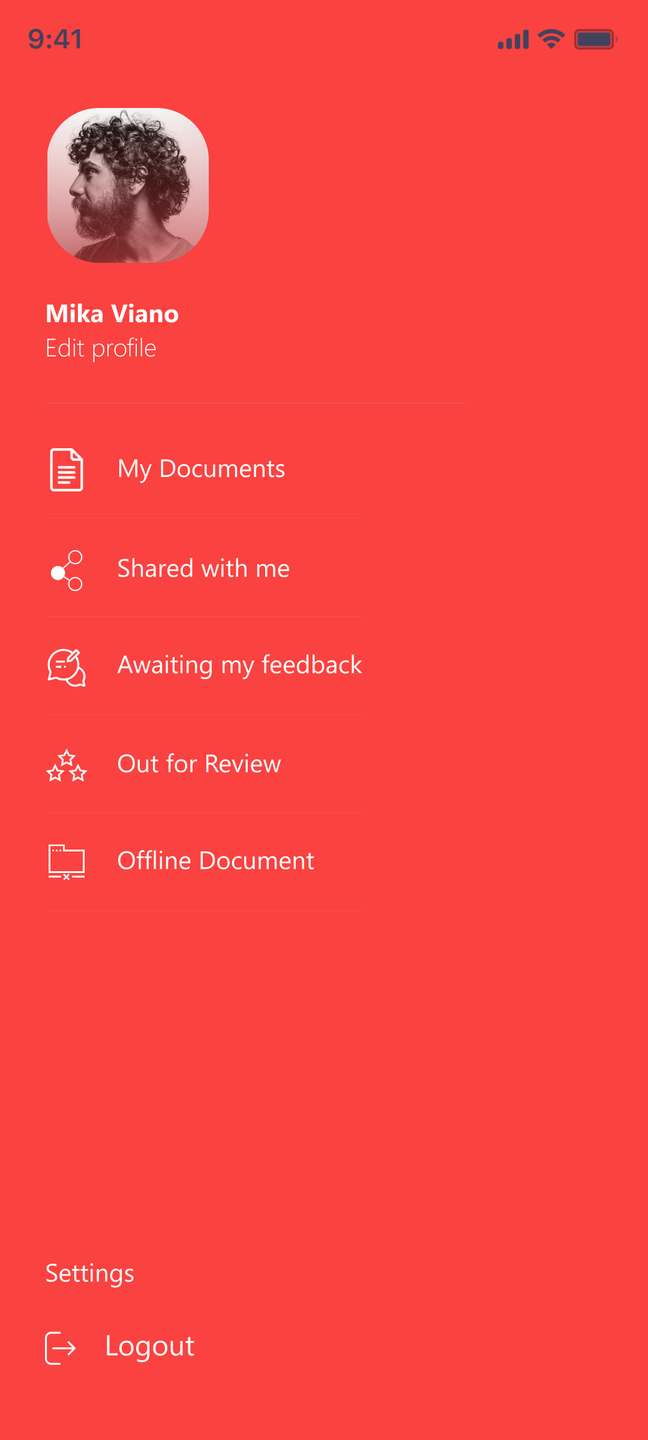Open Offline Document section

tap(215, 861)
